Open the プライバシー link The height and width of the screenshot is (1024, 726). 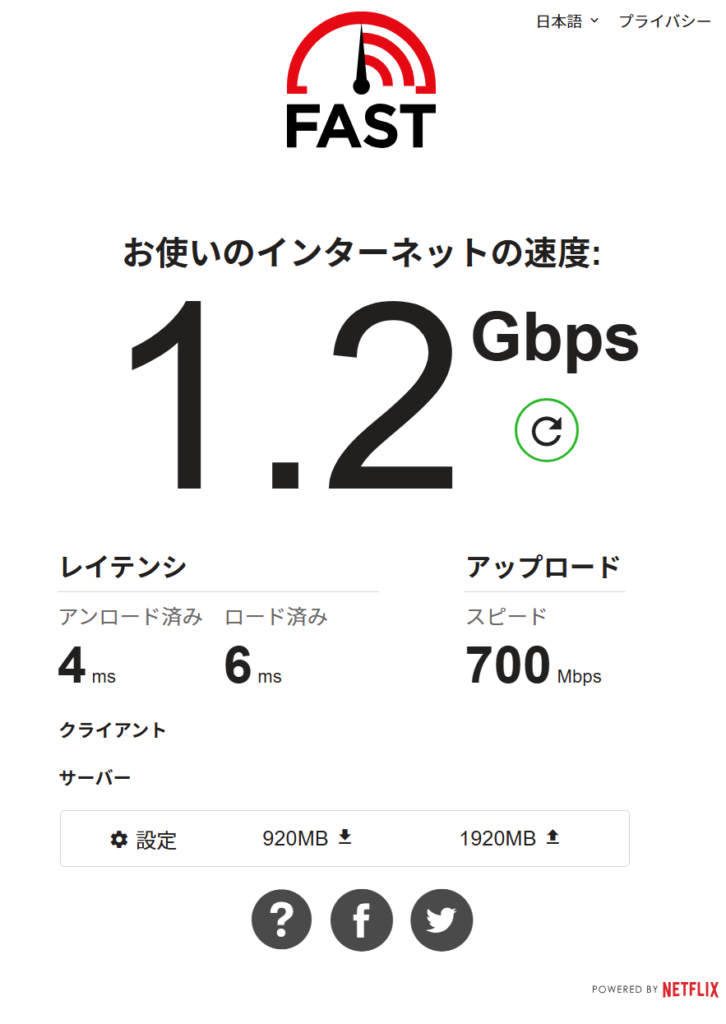click(x=664, y=20)
